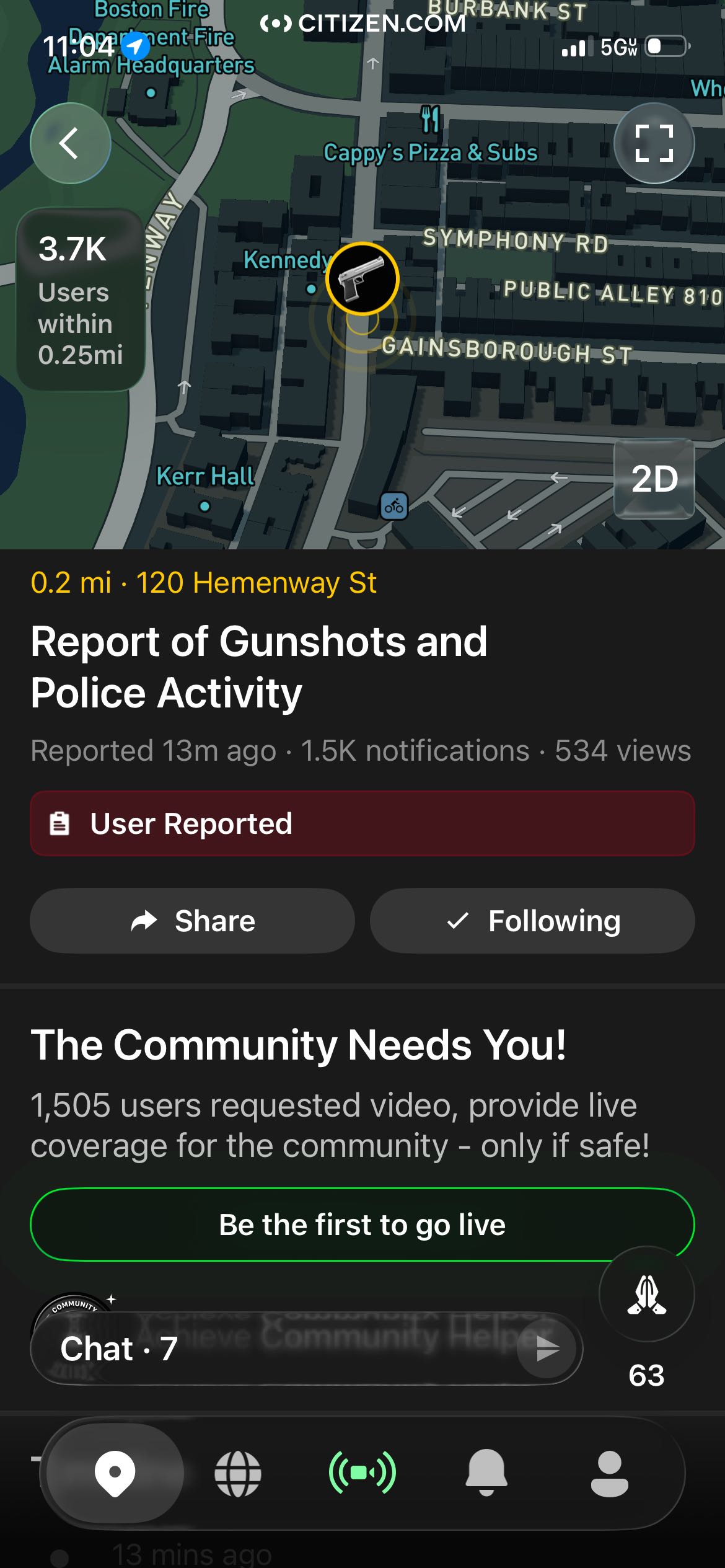The image size is (725, 1568).
Task: Go back using the arrow button
Action: (x=70, y=143)
